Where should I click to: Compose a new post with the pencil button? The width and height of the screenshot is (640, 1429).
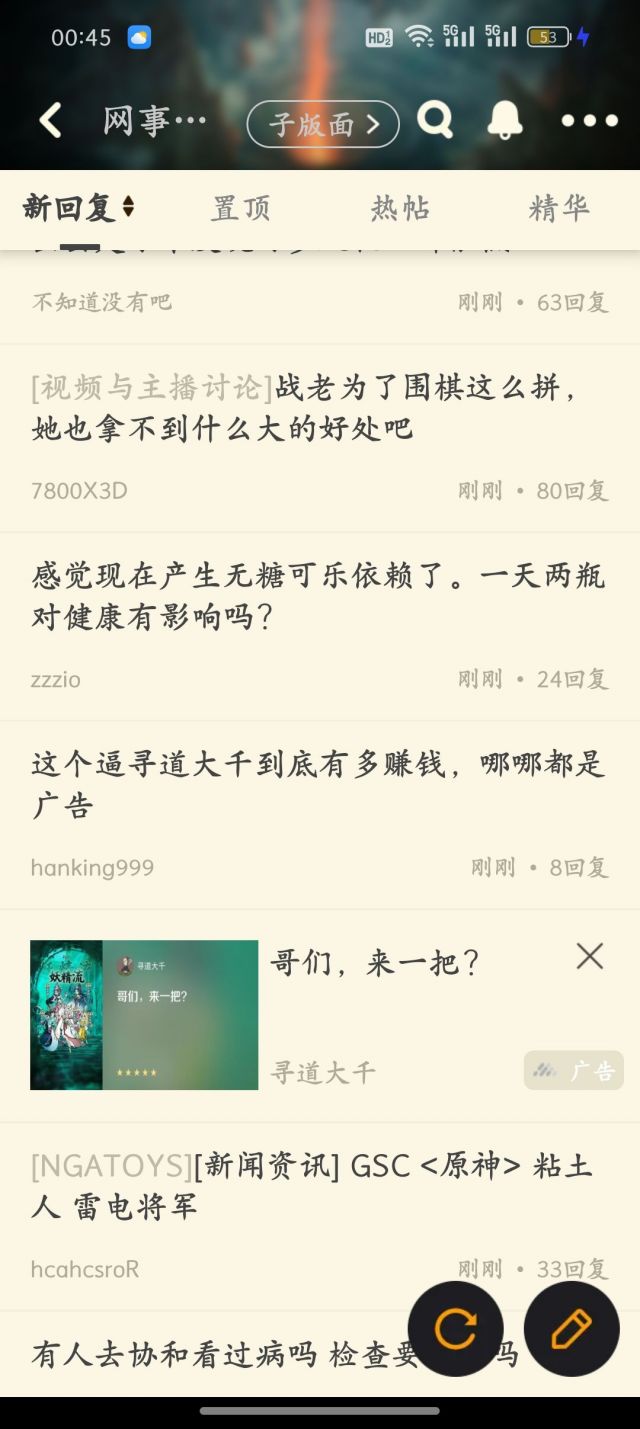click(572, 1329)
